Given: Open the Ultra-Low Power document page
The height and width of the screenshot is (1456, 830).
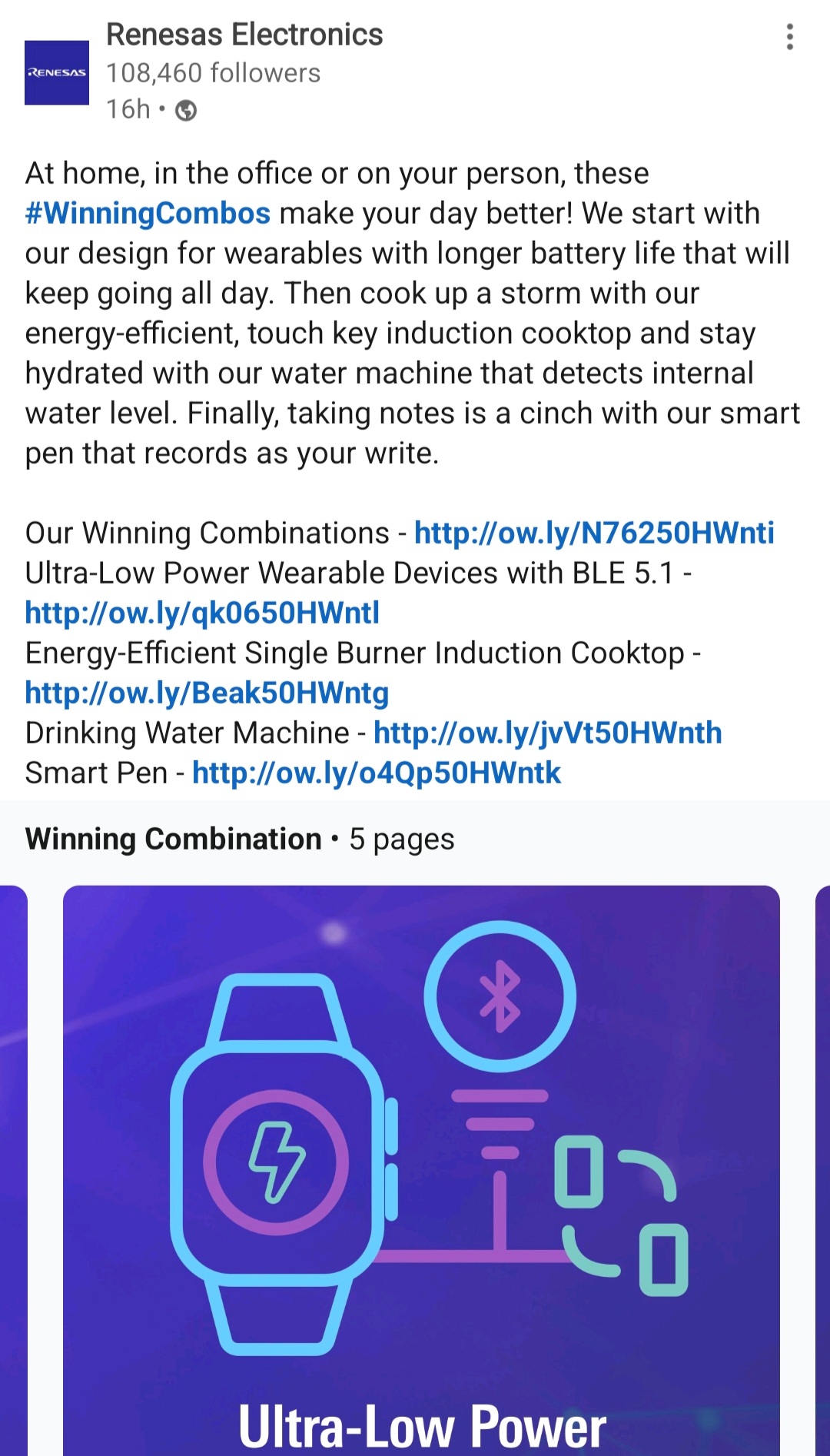Looking at the screenshot, I should (x=421, y=1168).
